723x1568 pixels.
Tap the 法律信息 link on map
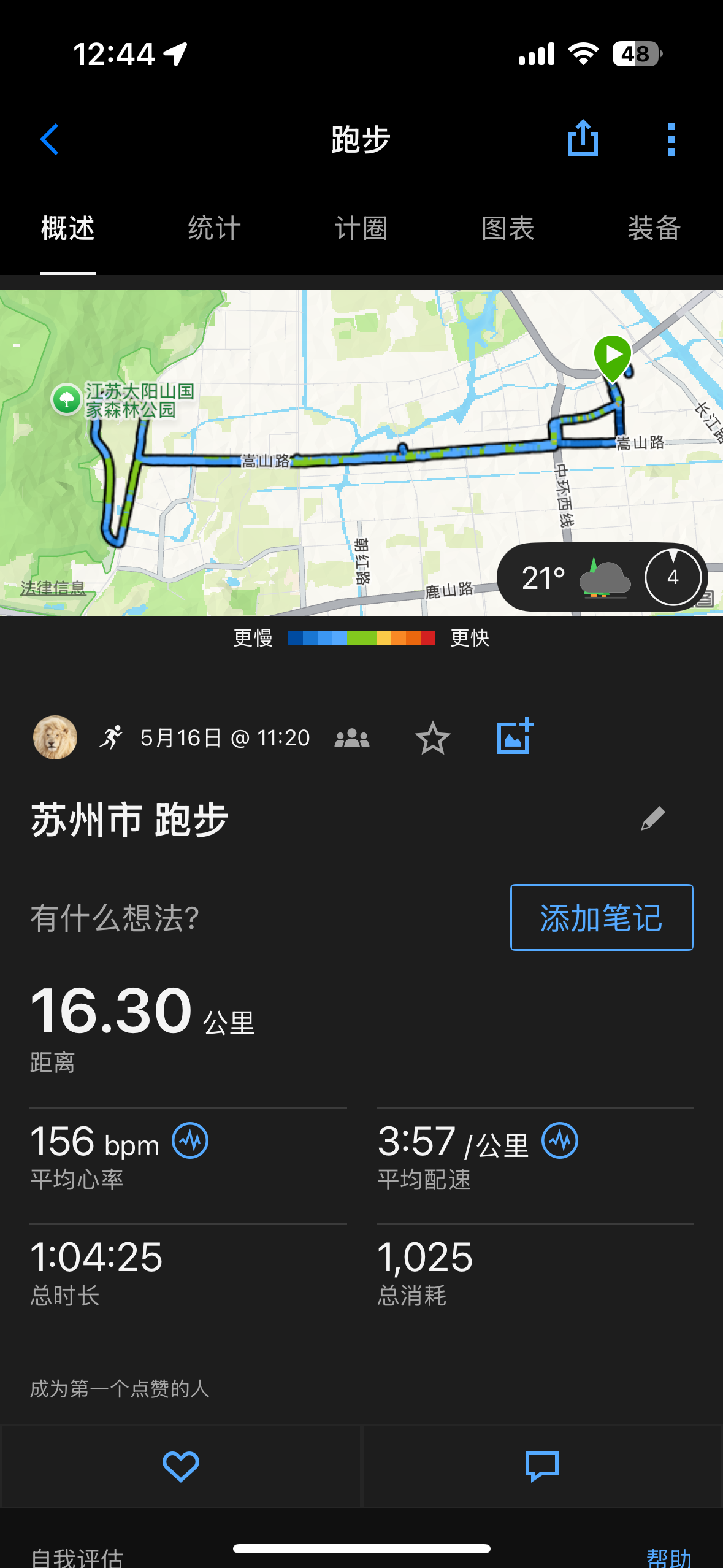53,588
